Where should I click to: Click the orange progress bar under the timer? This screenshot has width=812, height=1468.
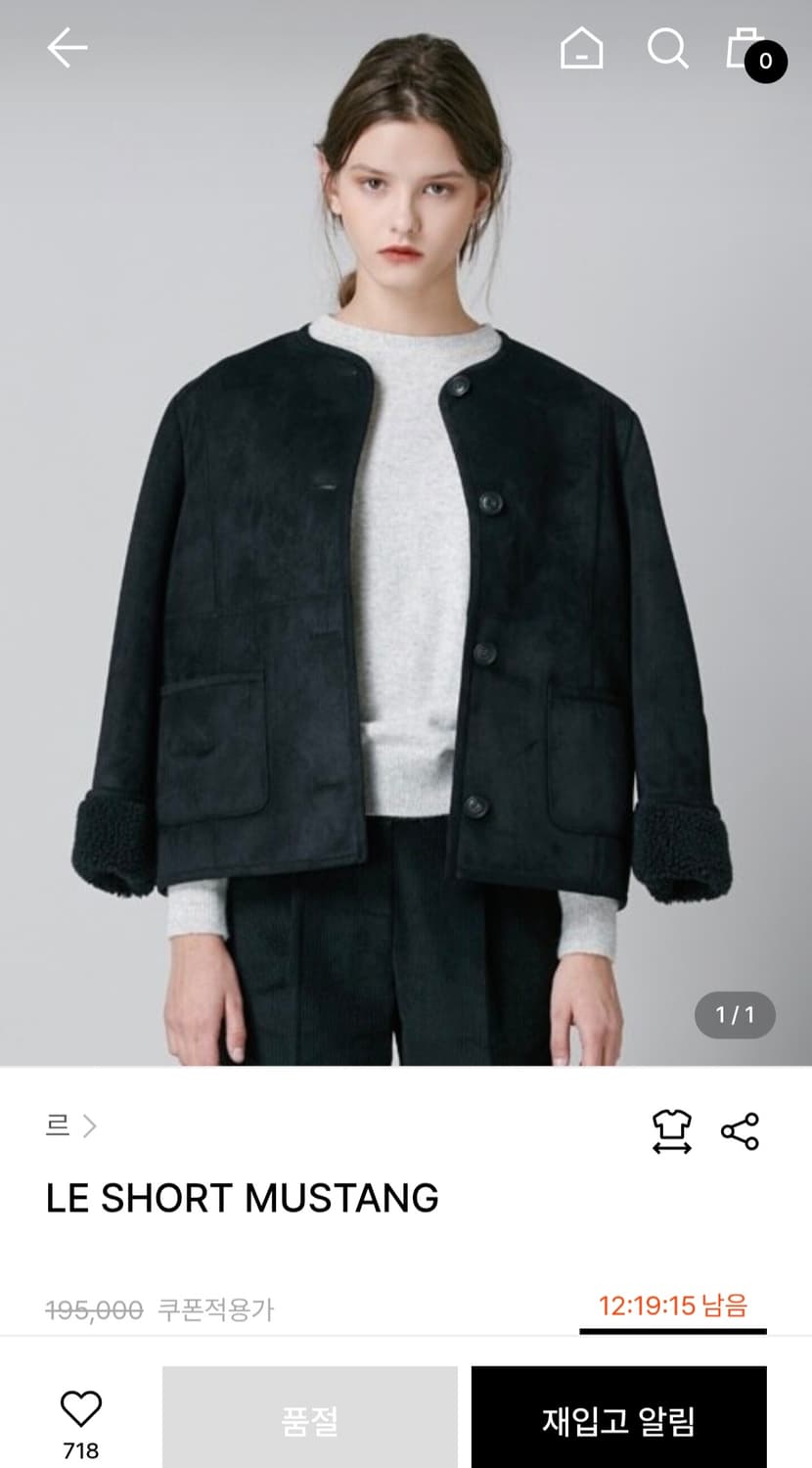tap(675, 1330)
